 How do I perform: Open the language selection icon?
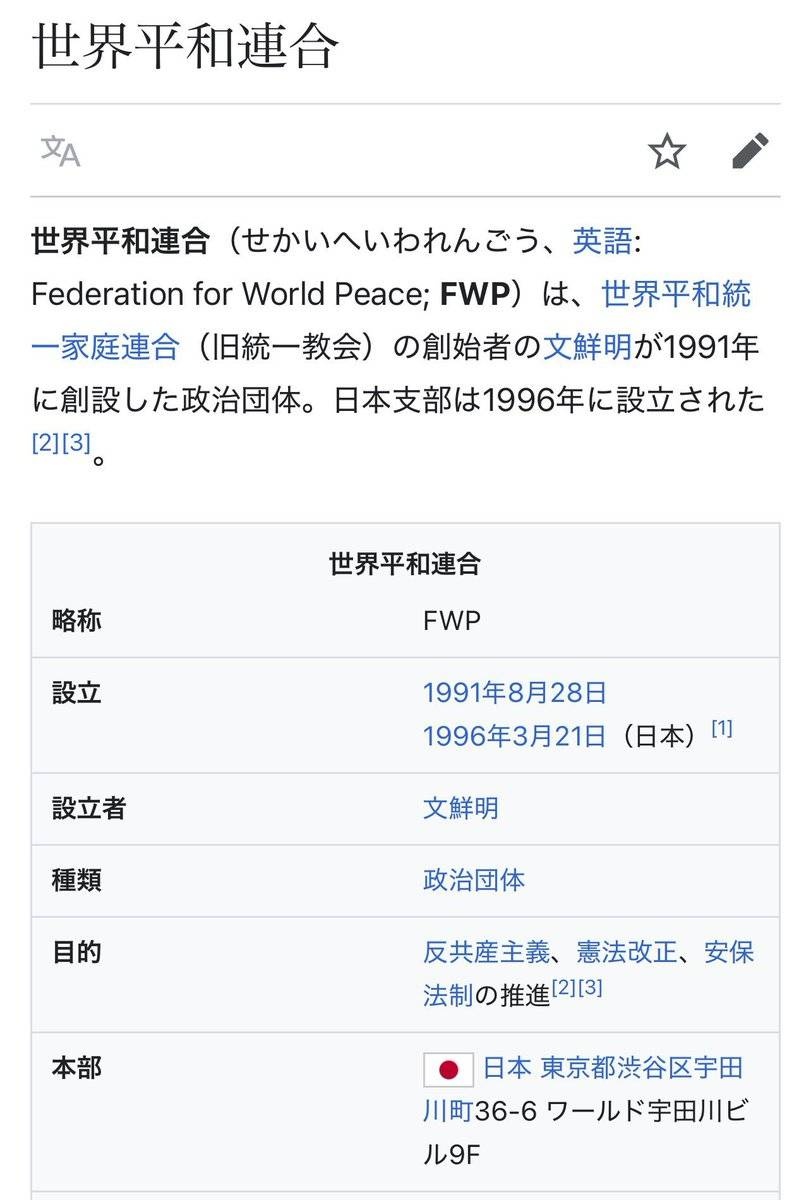(x=60, y=151)
